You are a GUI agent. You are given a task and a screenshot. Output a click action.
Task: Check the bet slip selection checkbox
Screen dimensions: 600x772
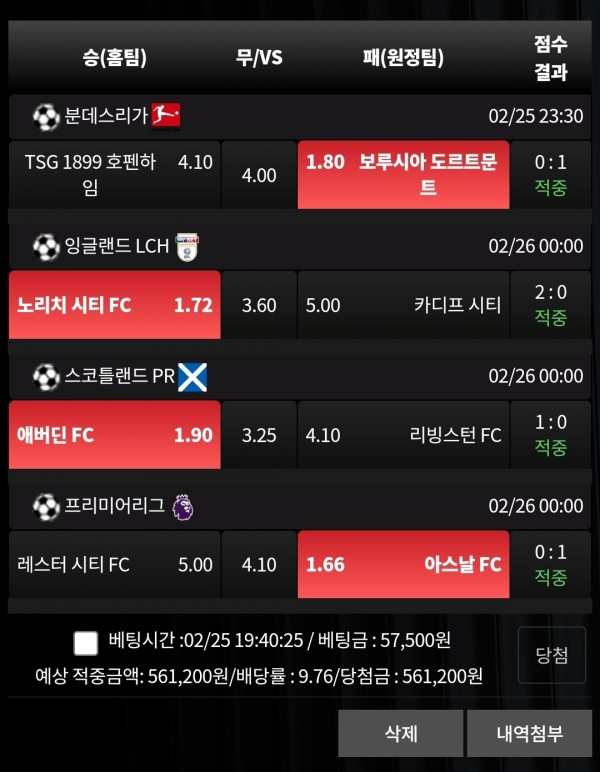[86, 642]
